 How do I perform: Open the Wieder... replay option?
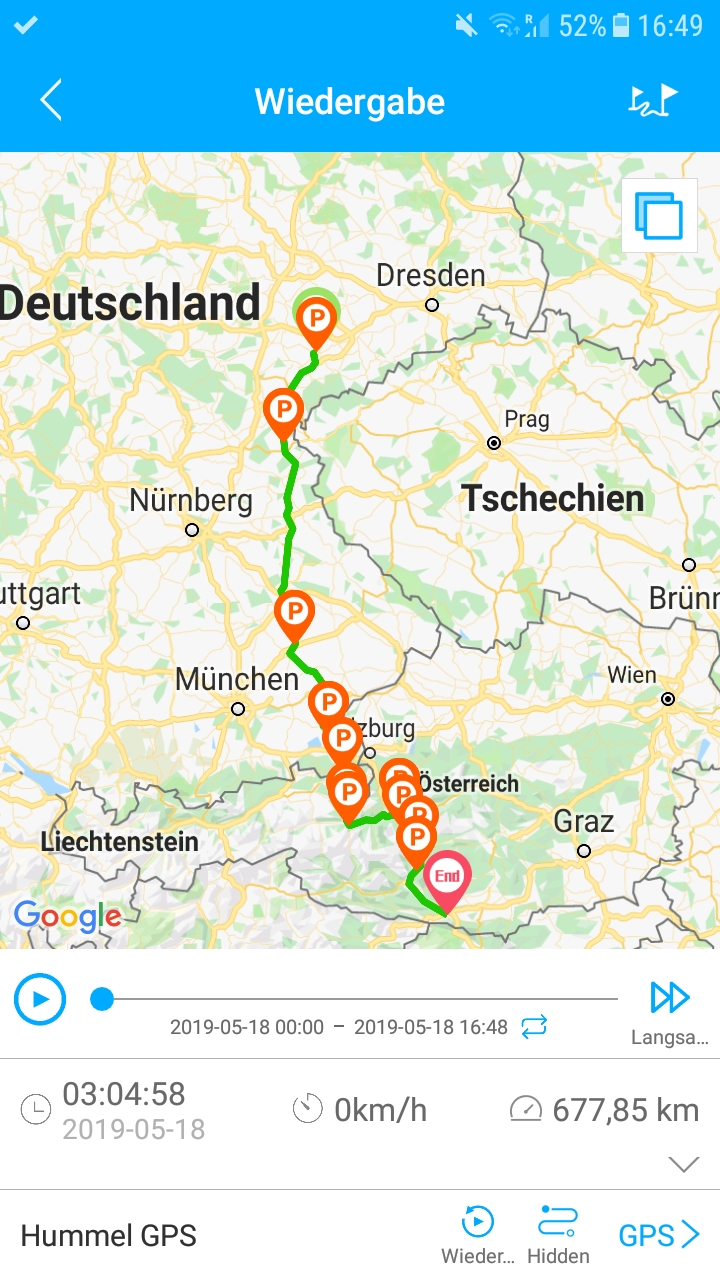pyautogui.click(x=477, y=1235)
